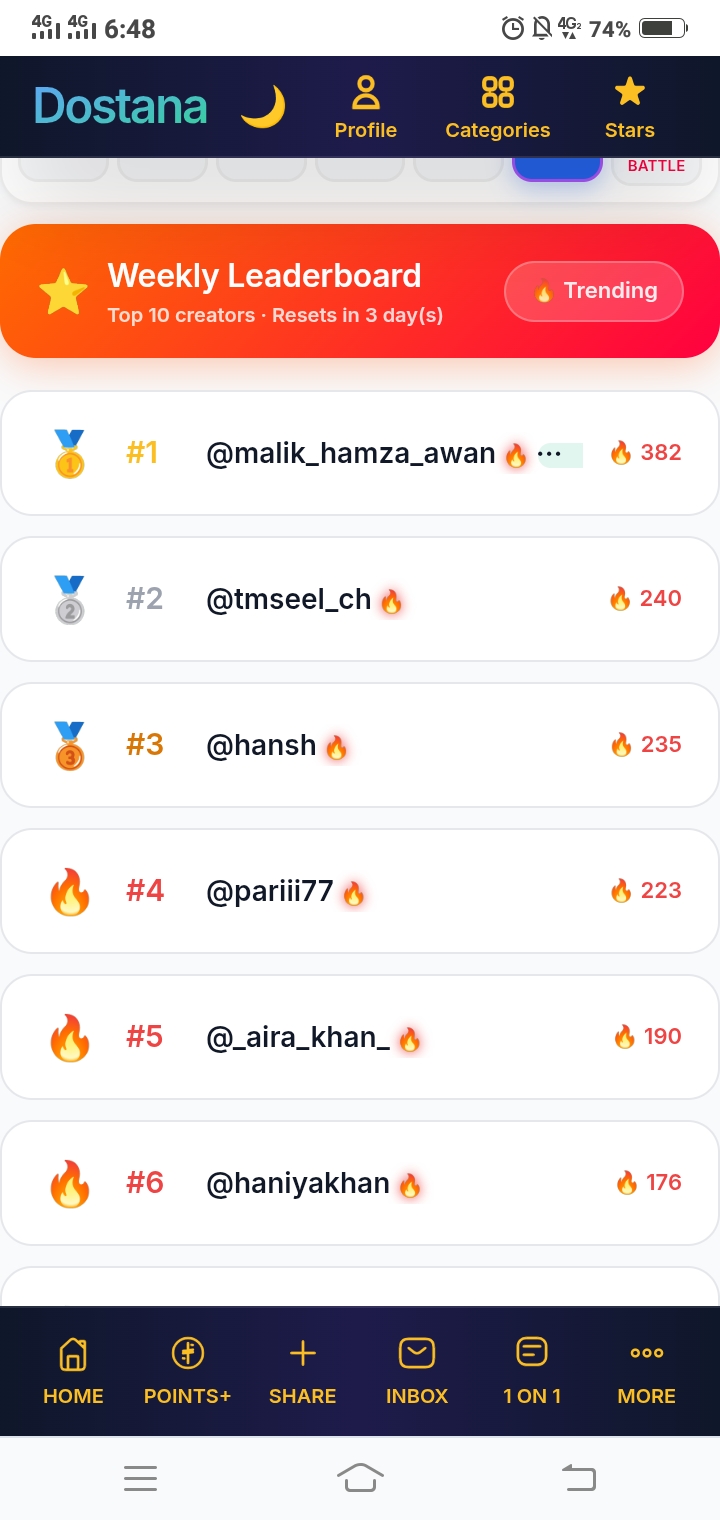Image resolution: width=720 pixels, height=1520 pixels.
Task: View @haniyakhan at rank #6
Action: 360,1183
